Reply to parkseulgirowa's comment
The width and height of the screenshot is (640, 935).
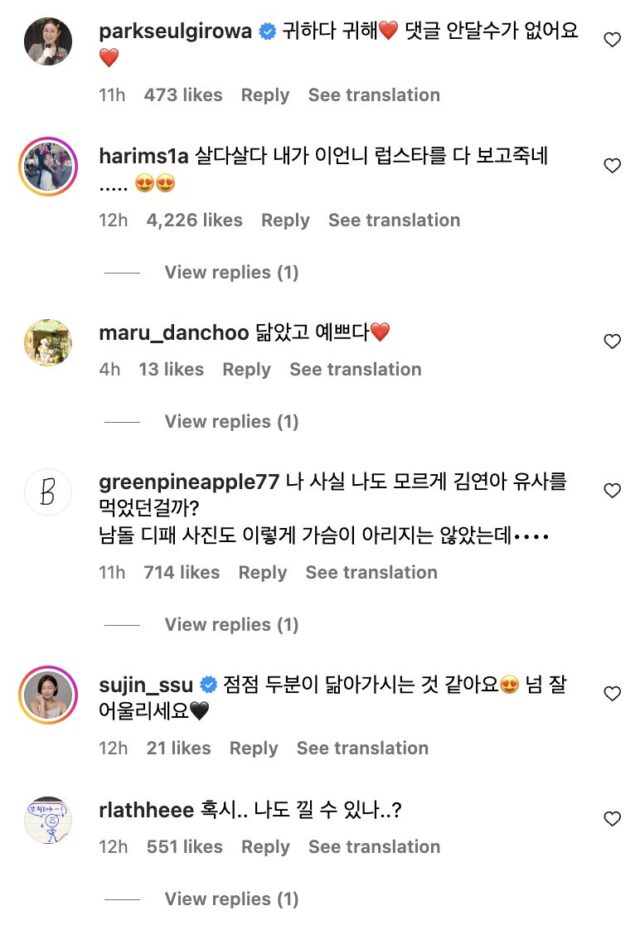click(265, 95)
